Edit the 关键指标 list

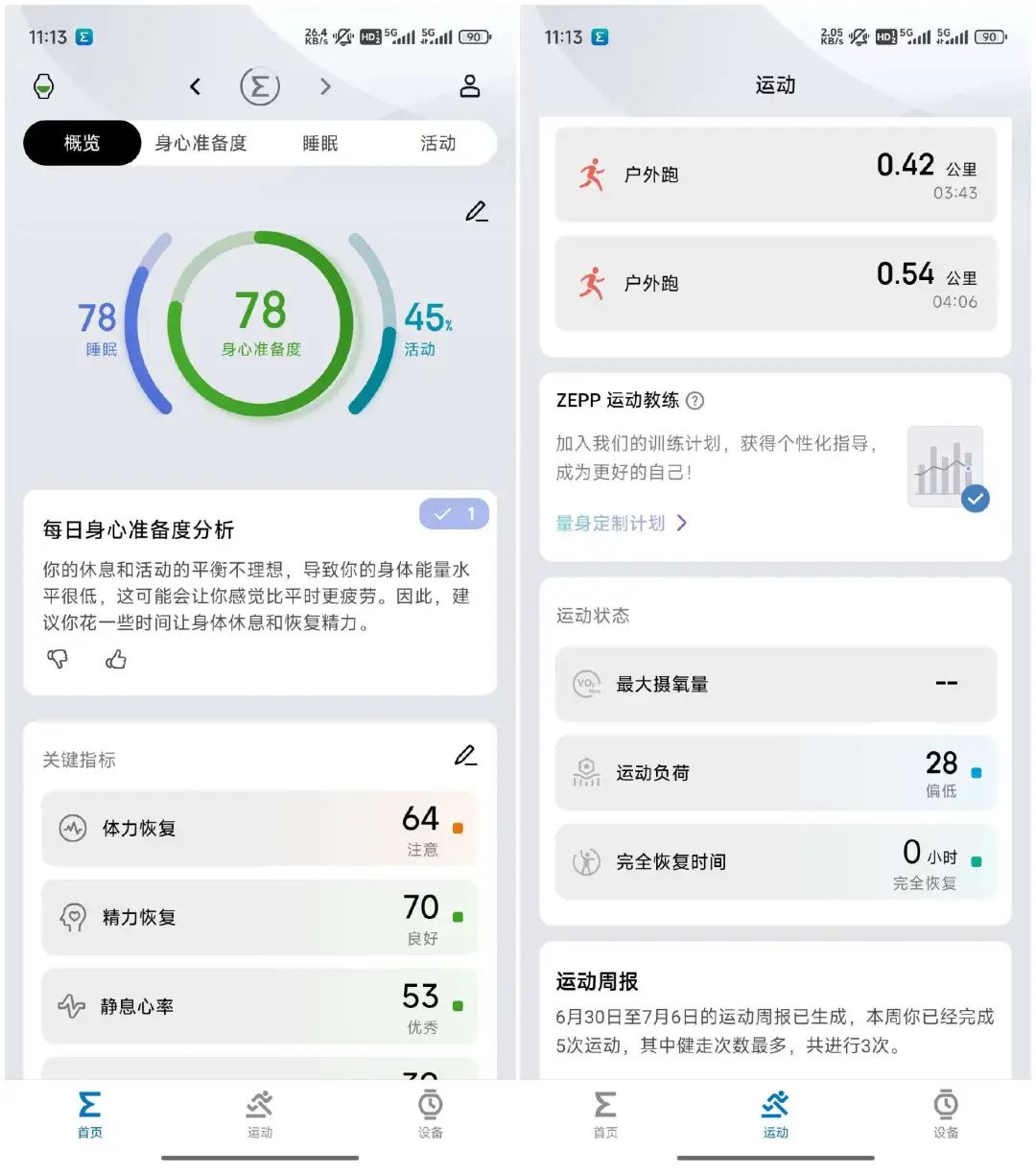click(x=465, y=756)
